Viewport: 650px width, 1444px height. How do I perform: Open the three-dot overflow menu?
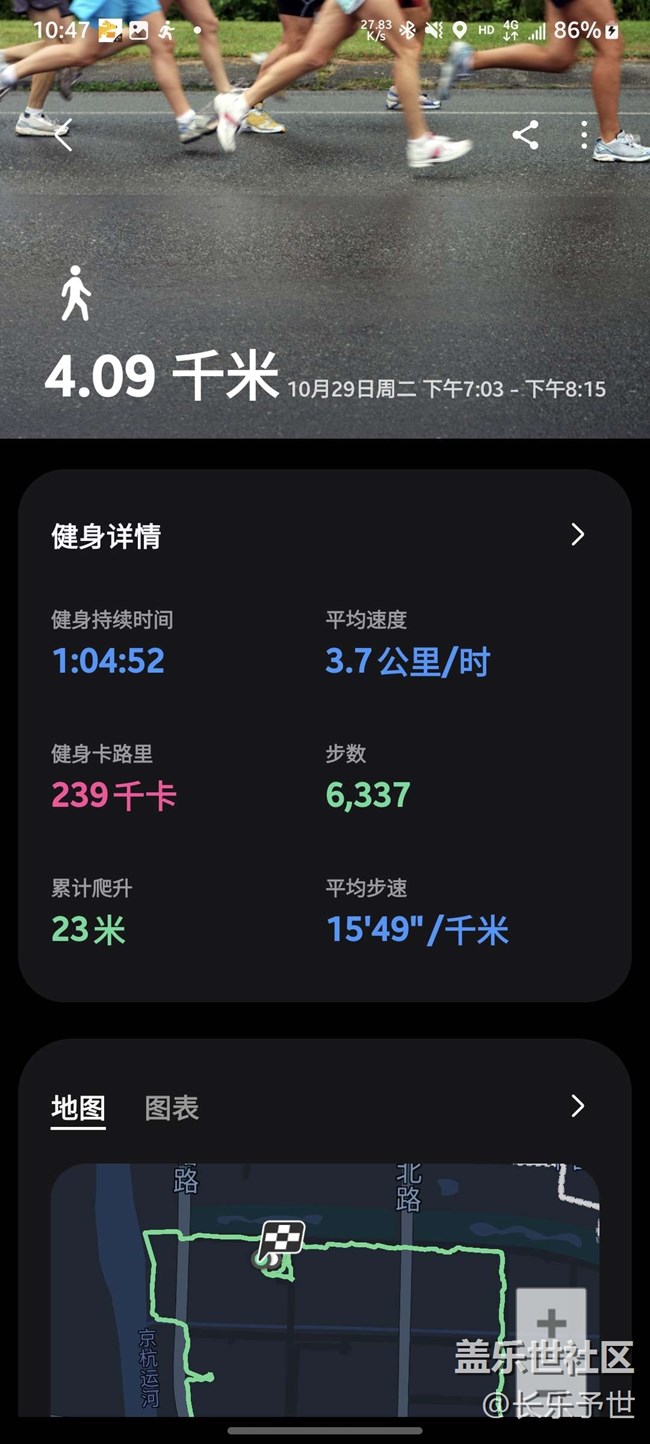(x=585, y=135)
